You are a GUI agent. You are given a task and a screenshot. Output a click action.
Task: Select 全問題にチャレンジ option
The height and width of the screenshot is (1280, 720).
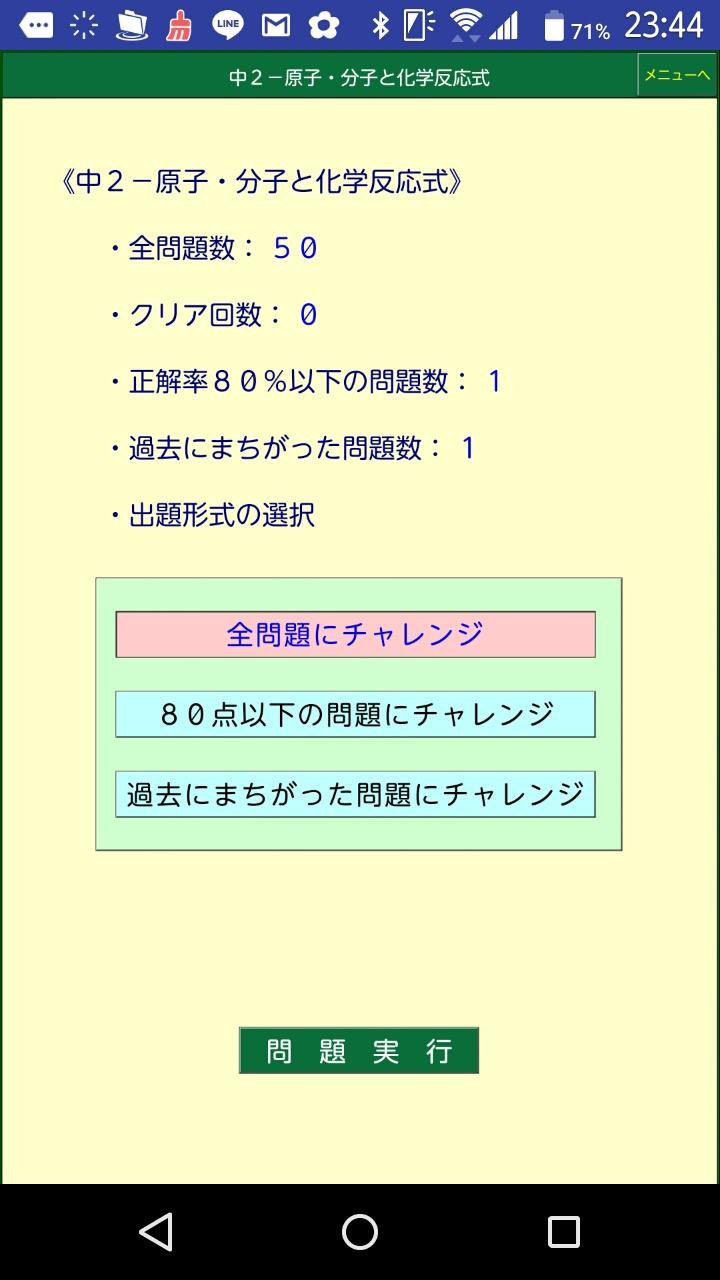355,634
